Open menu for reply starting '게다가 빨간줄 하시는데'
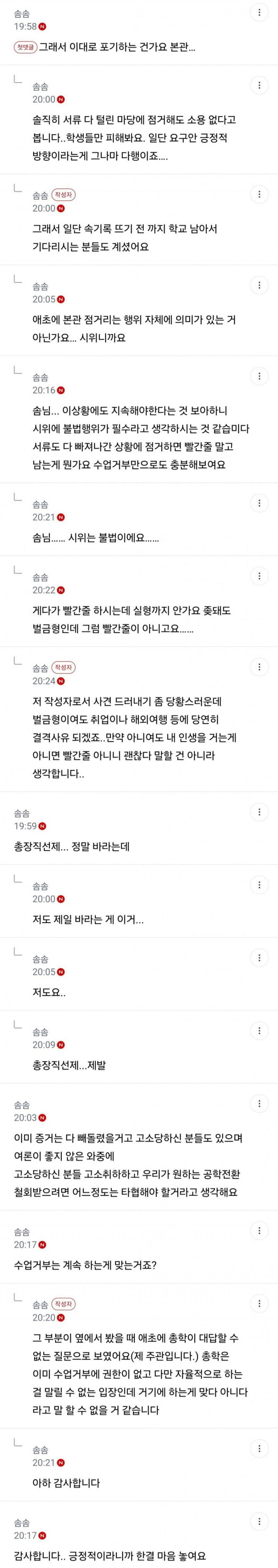The height and width of the screenshot is (1568, 278). (x=260, y=577)
